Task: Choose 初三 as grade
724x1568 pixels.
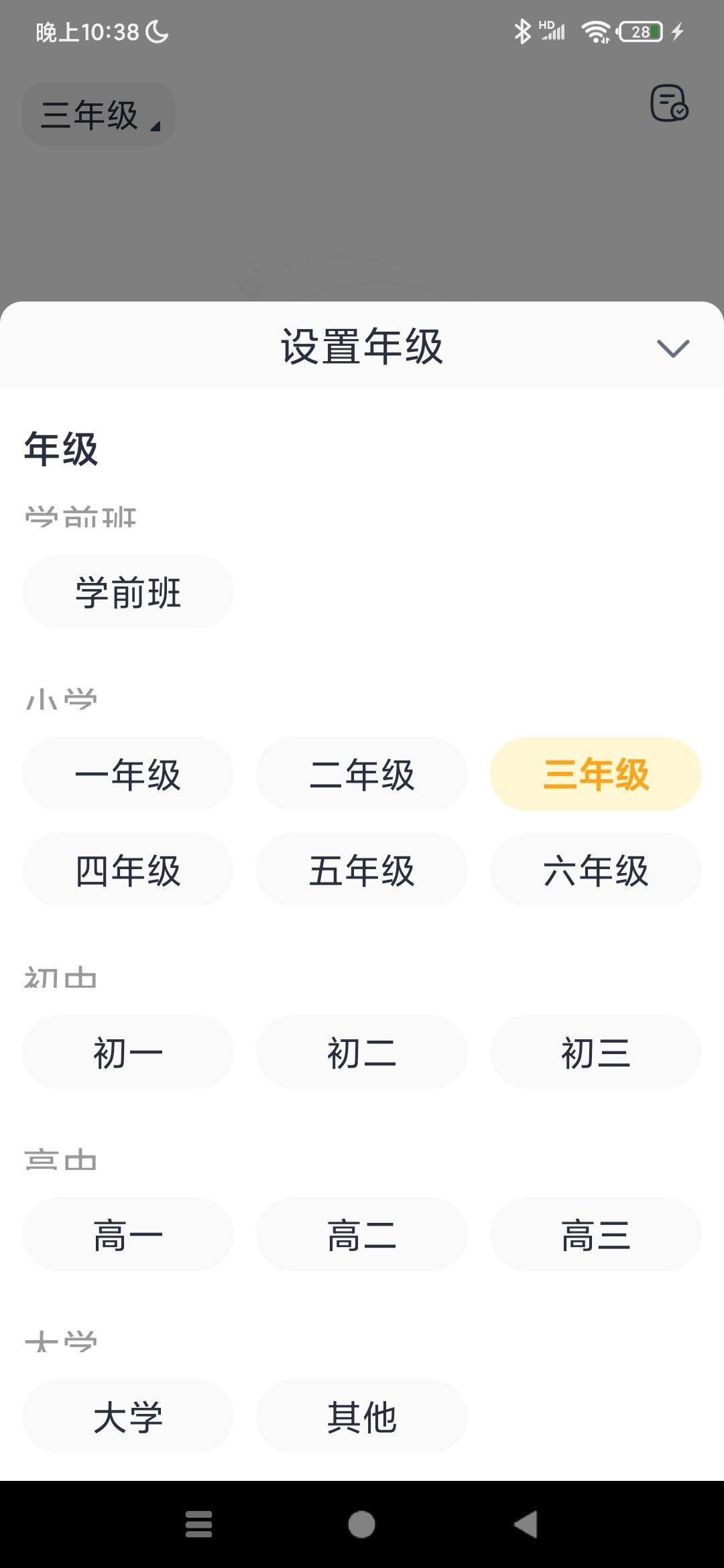Action: [596, 1052]
